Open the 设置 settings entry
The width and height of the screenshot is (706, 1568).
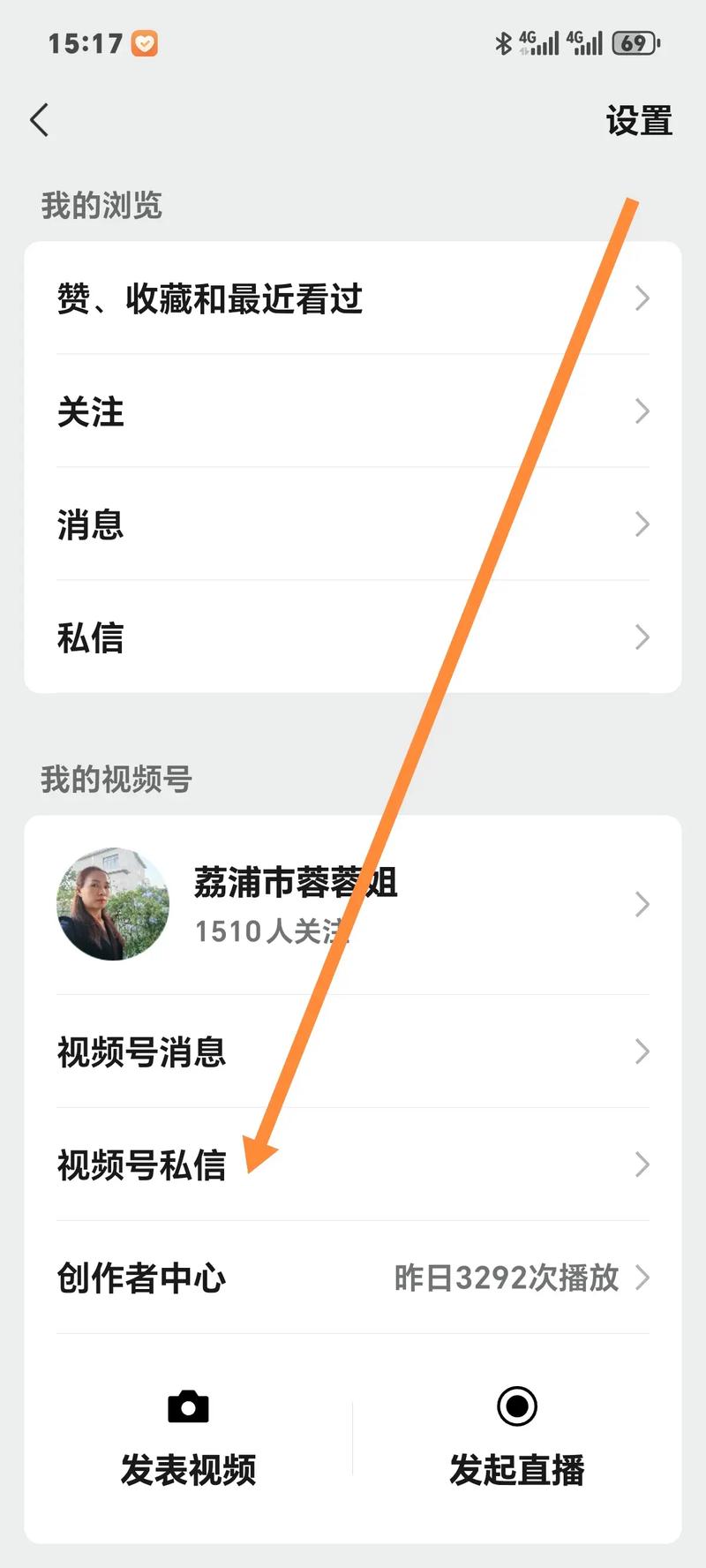tap(638, 121)
